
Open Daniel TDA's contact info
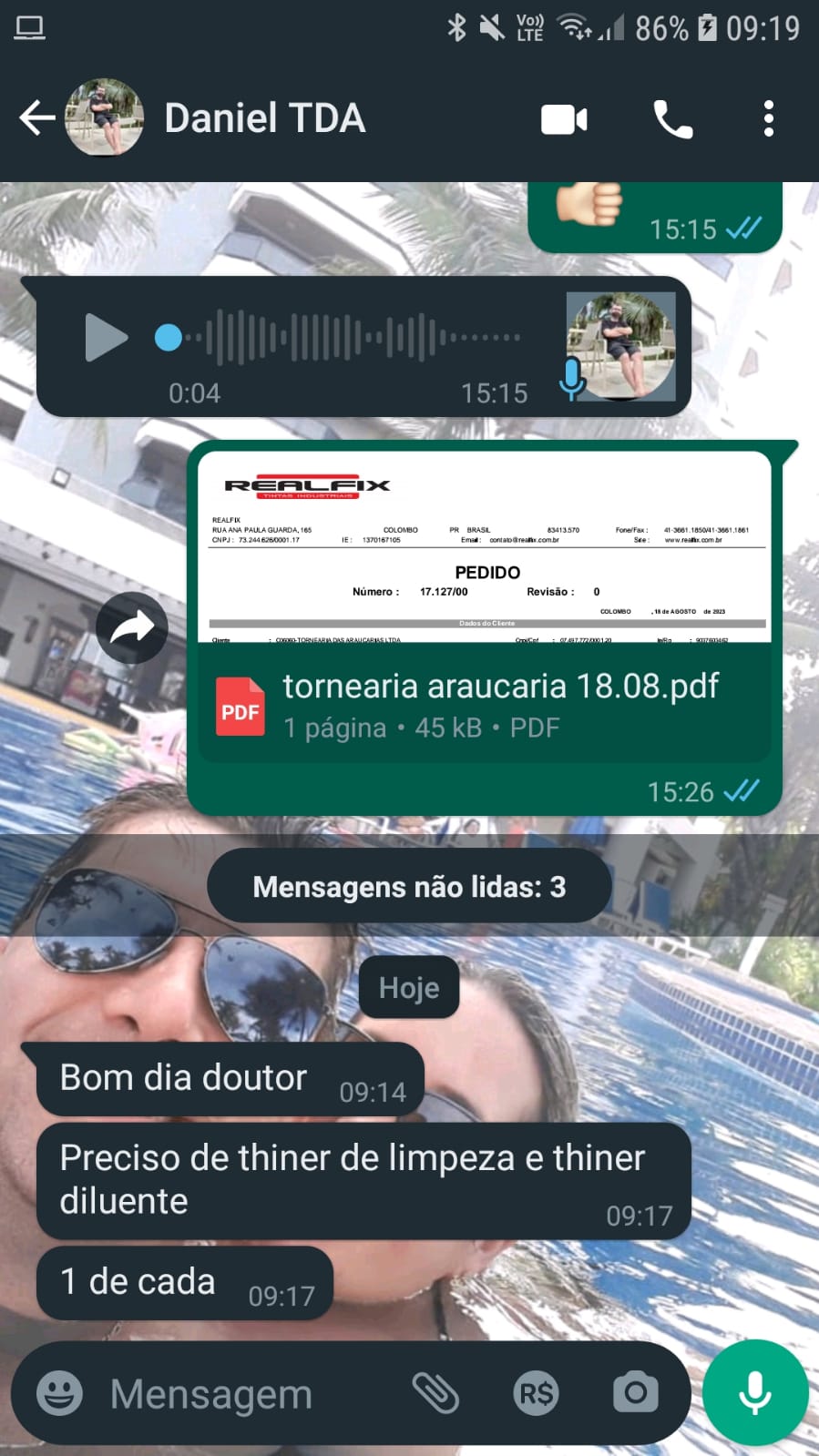click(264, 118)
